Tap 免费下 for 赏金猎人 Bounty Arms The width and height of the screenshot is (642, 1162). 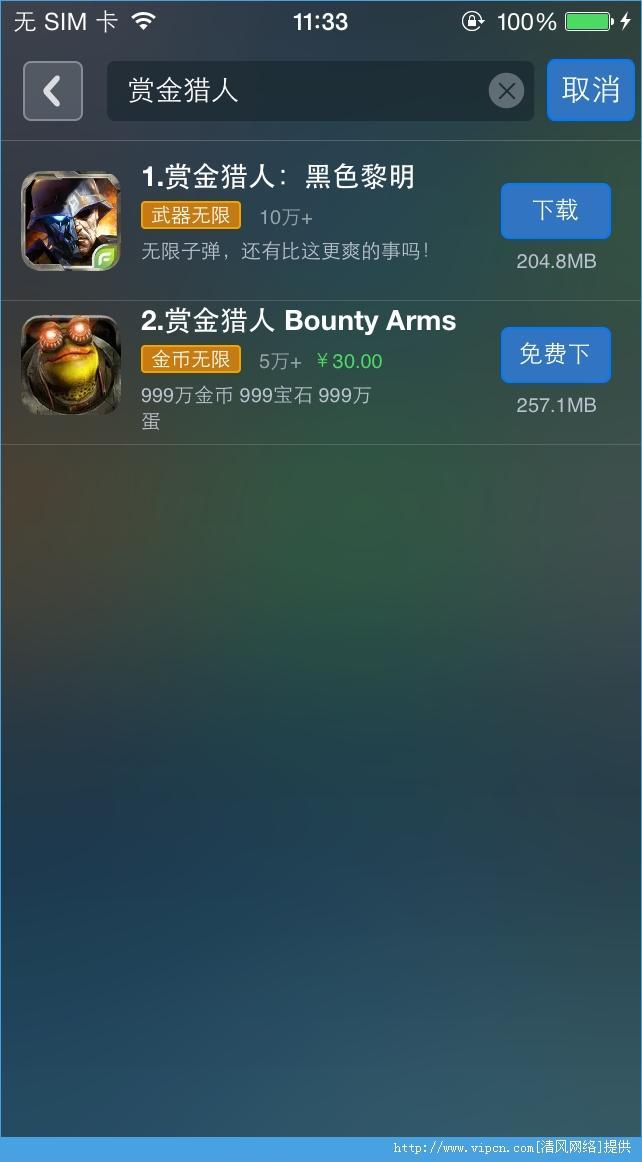555,354
